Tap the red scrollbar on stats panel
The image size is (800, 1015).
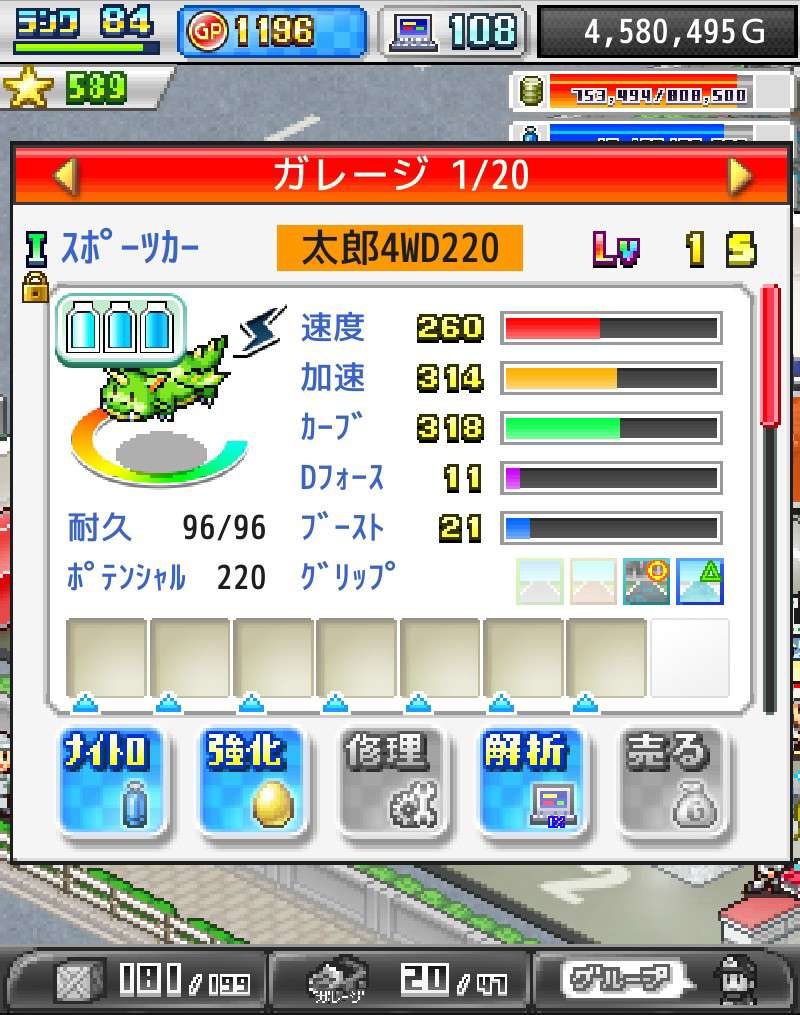click(x=769, y=355)
